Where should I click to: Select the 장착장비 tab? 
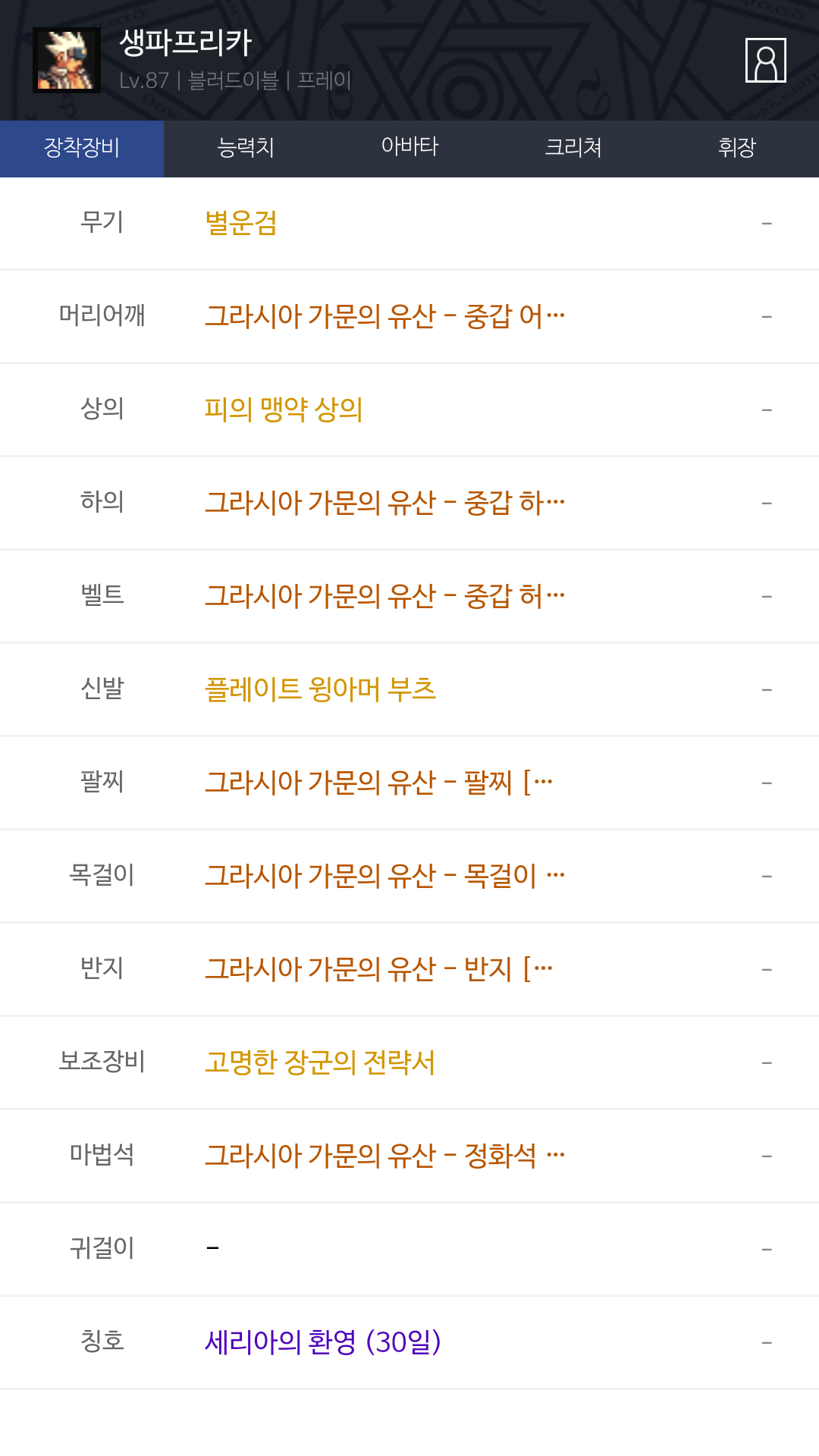pos(82,149)
